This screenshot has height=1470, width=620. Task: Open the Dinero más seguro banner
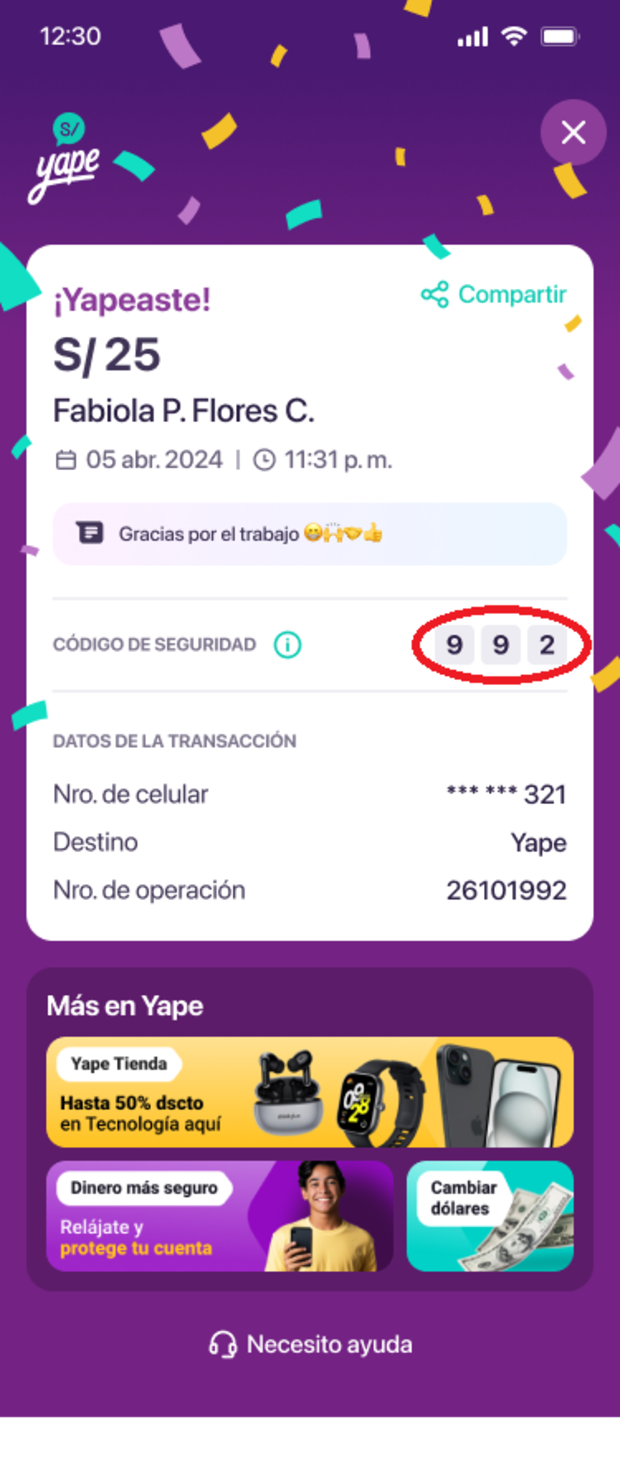coord(219,1216)
